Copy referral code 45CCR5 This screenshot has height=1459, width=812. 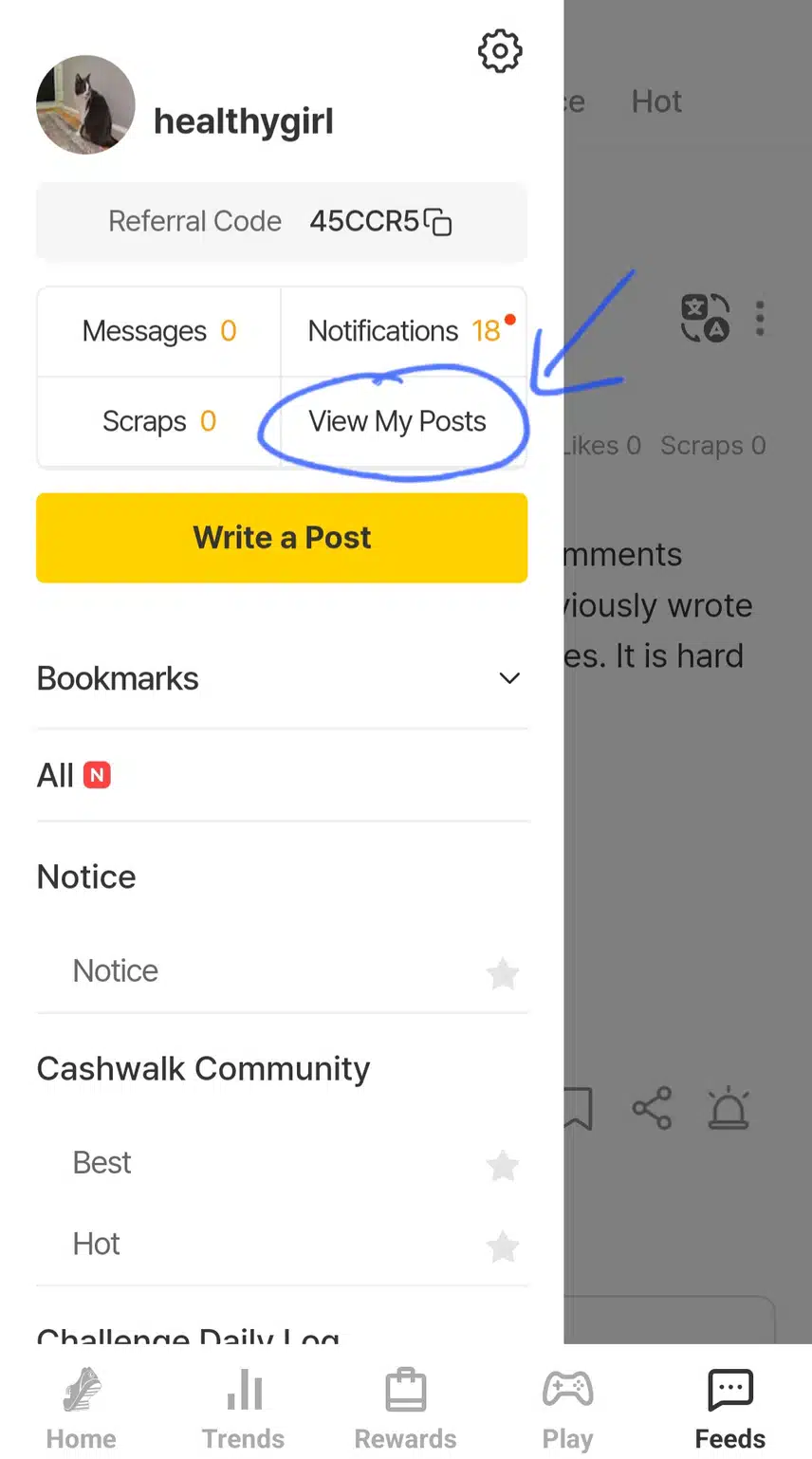tap(438, 222)
